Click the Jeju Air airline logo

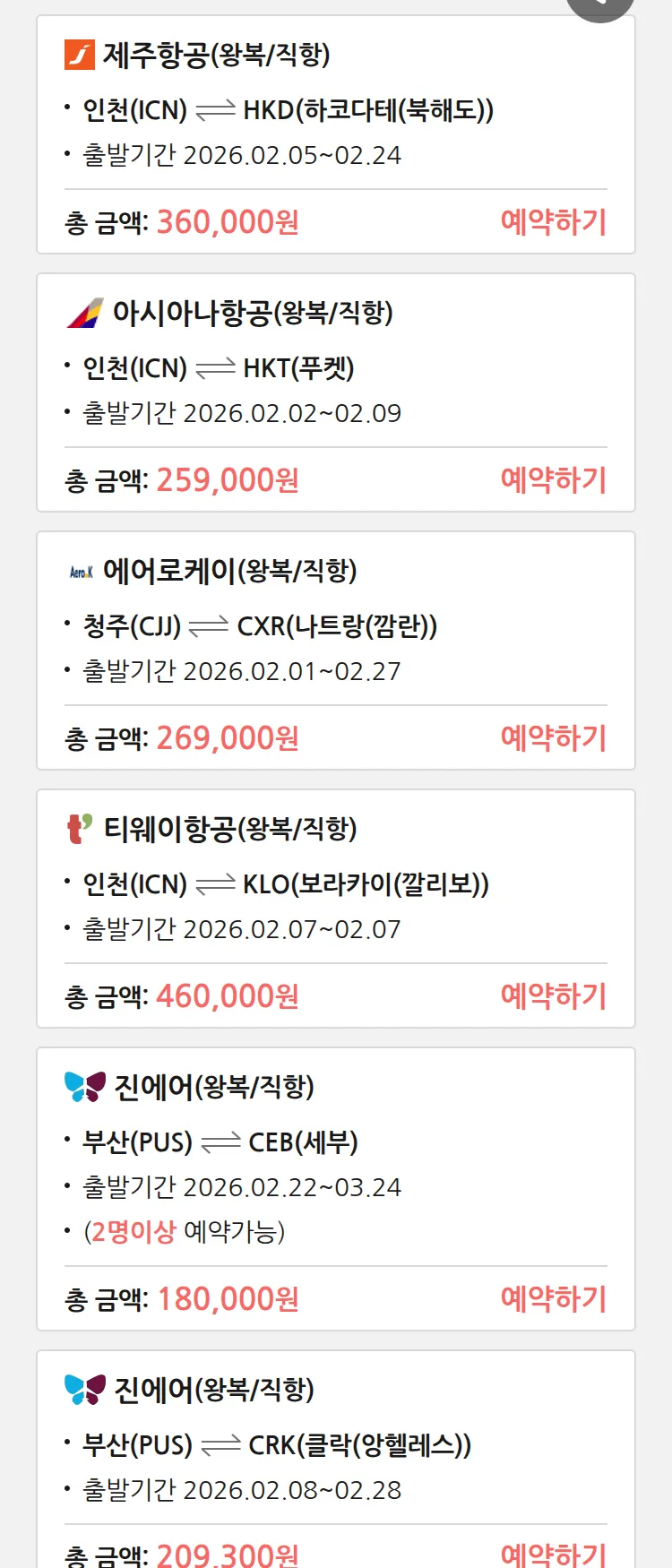pos(79,53)
